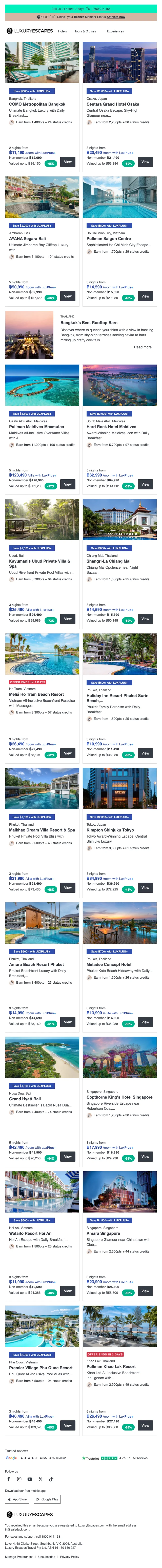Screen dimensions: 162x1568
Task: View the Pullman Maldives Maamutaa deal
Action: [x=68, y=485]
